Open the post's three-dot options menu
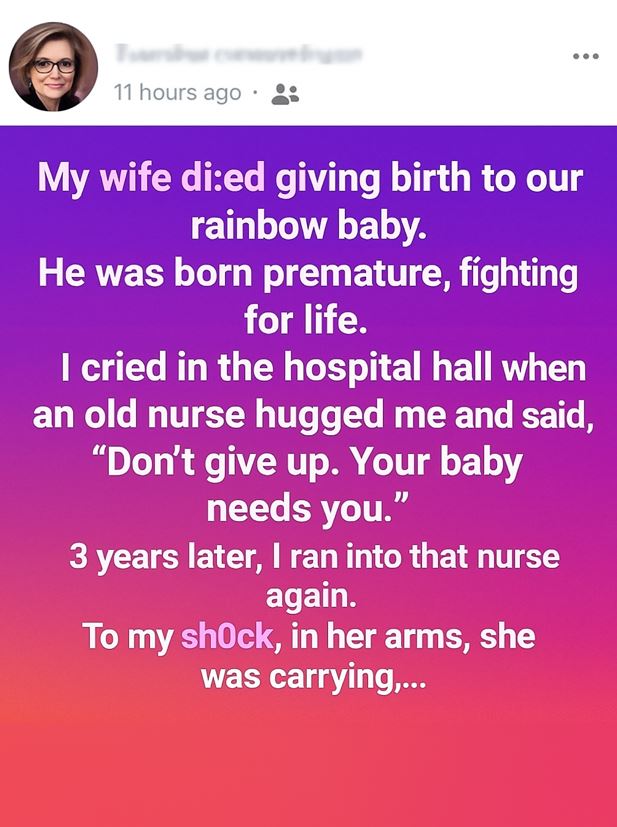This screenshot has height=827, width=617. (585, 56)
